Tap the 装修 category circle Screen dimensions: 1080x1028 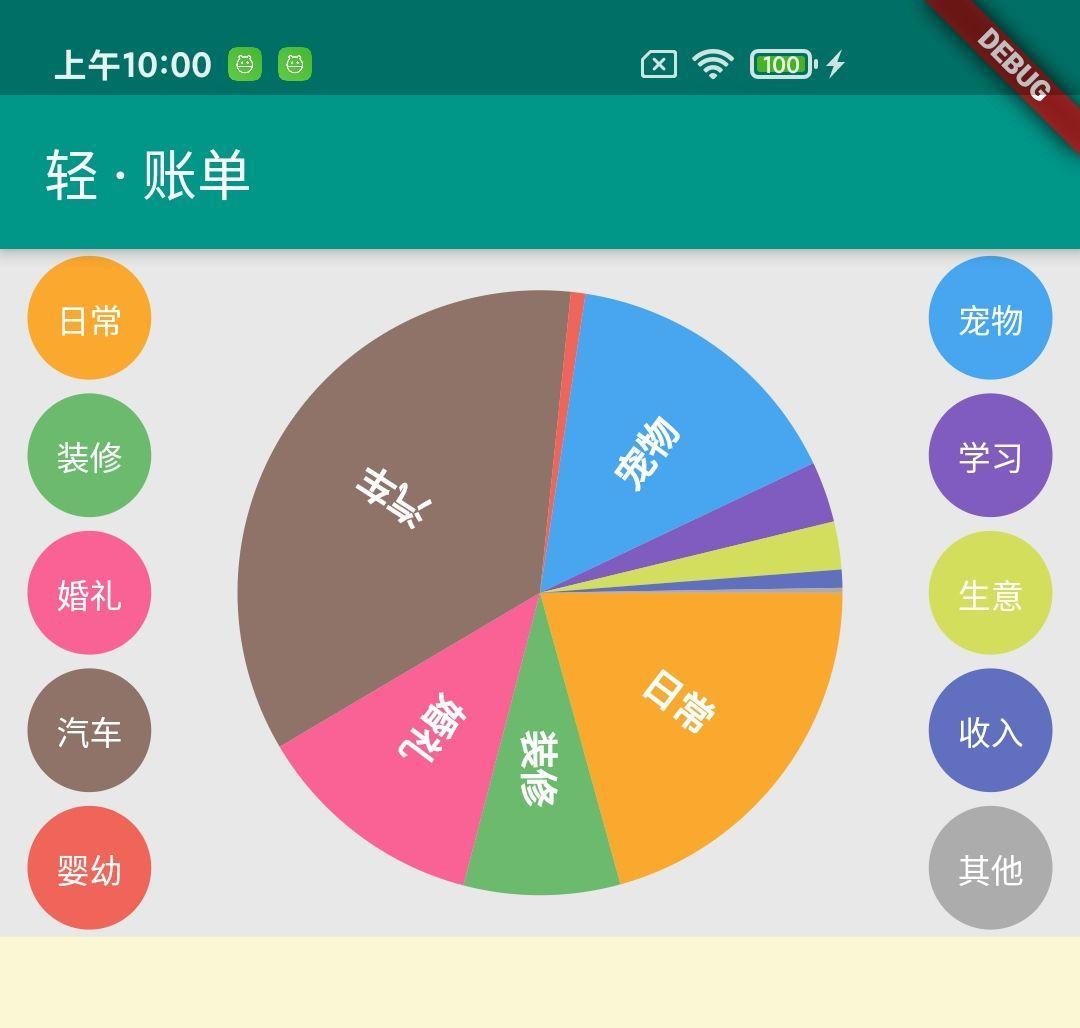pyautogui.click(x=89, y=455)
